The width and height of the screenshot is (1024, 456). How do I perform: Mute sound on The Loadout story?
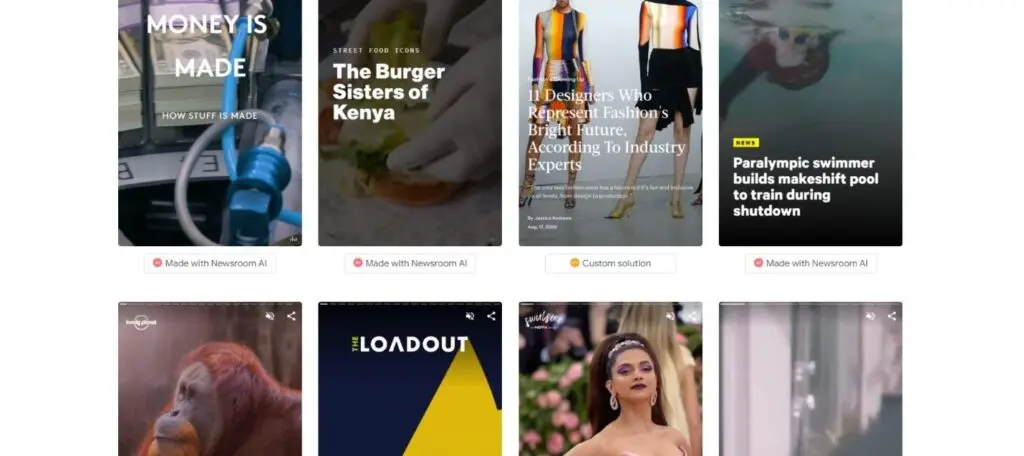[470, 316]
